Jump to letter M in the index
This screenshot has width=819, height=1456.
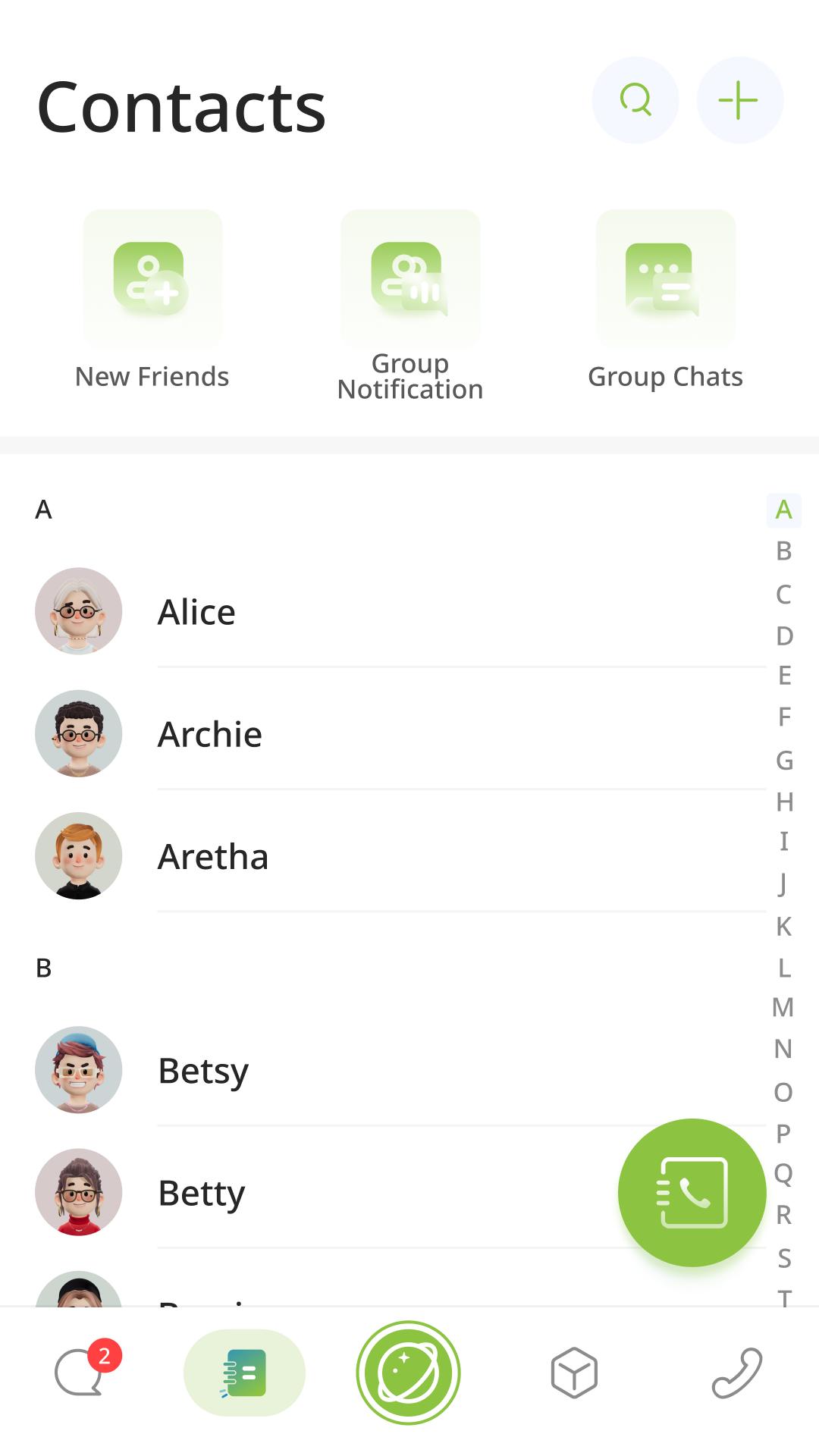[x=783, y=1007]
